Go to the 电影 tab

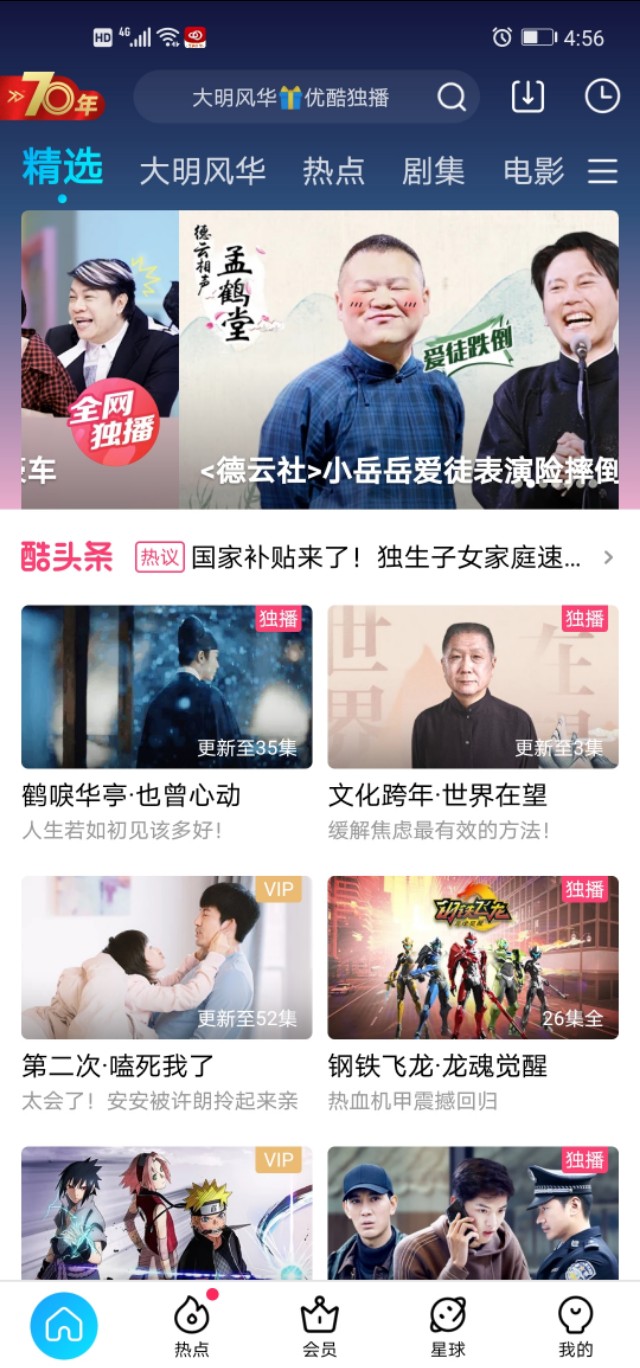pyautogui.click(x=533, y=171)
